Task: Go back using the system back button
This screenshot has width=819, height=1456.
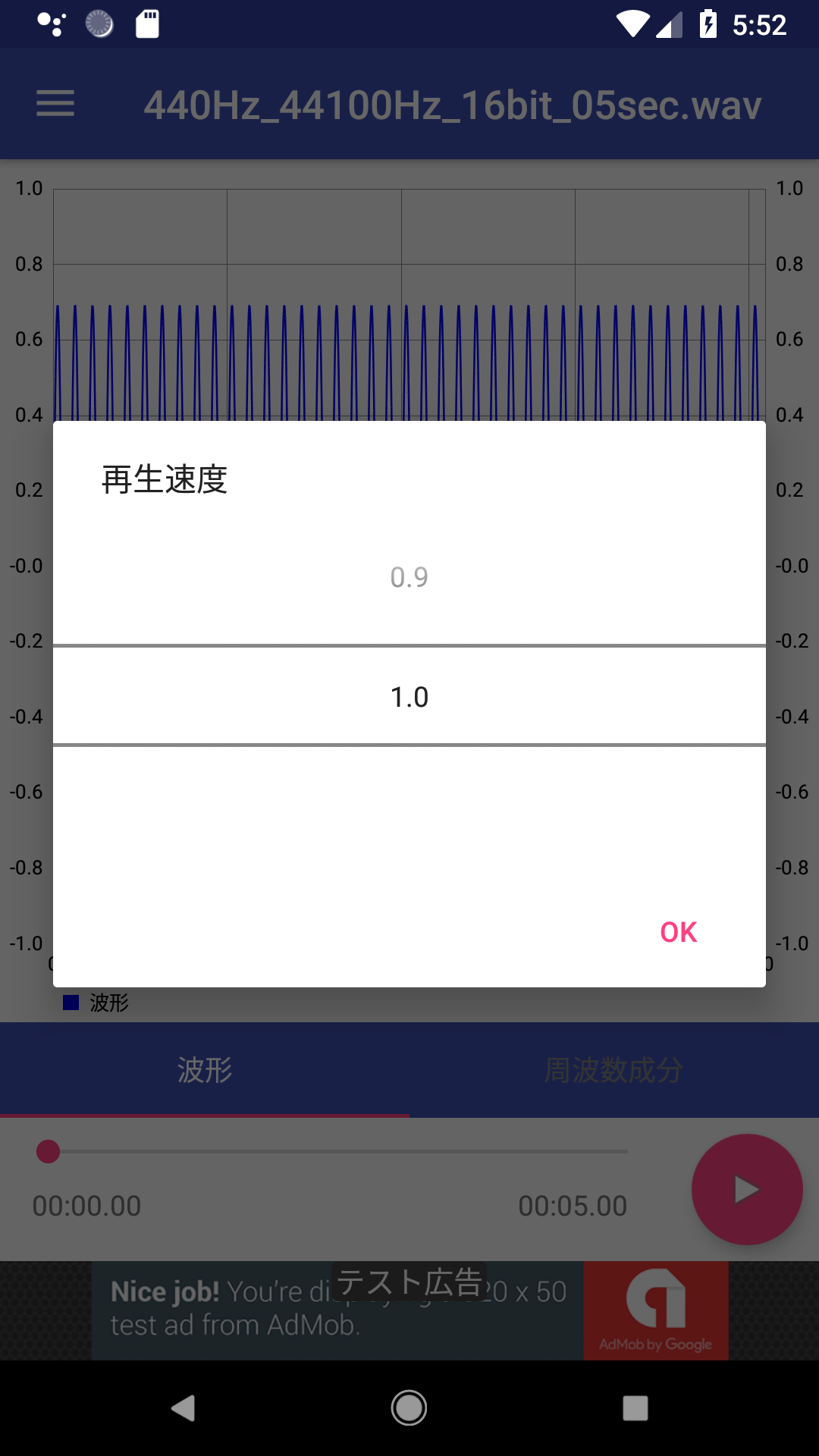Action: (183, 1408)
